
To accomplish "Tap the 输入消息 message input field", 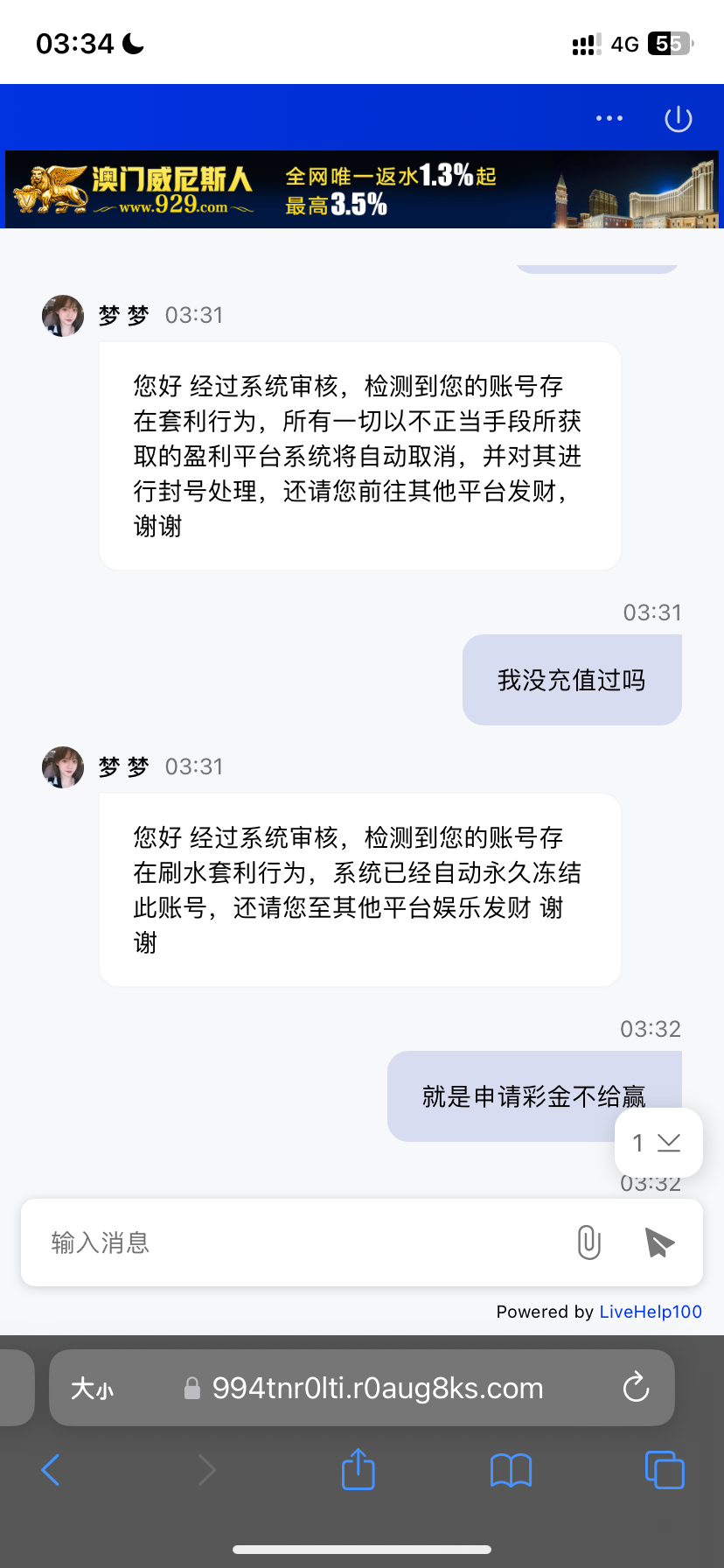I will pos(262,1242).
